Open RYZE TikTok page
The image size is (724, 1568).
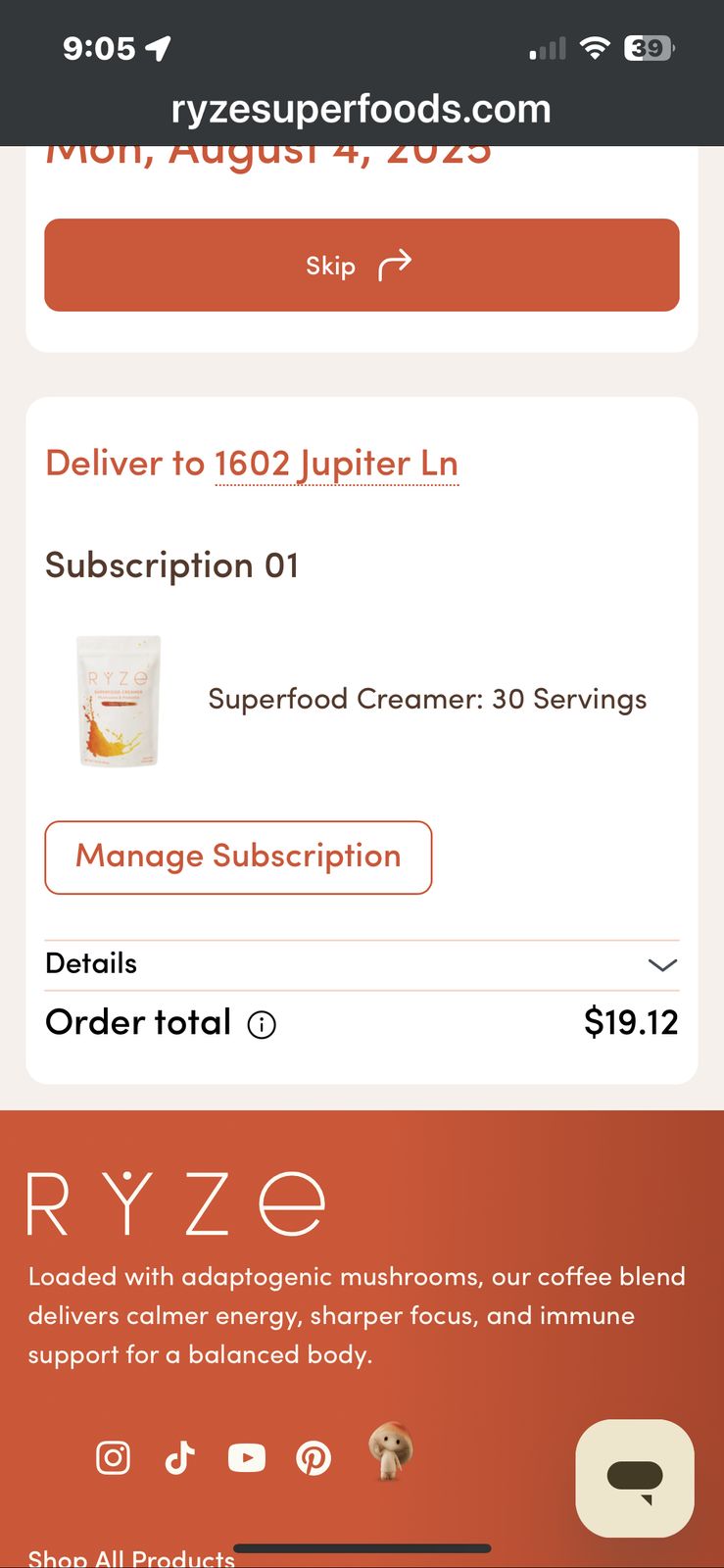[x=179, y=1458]
